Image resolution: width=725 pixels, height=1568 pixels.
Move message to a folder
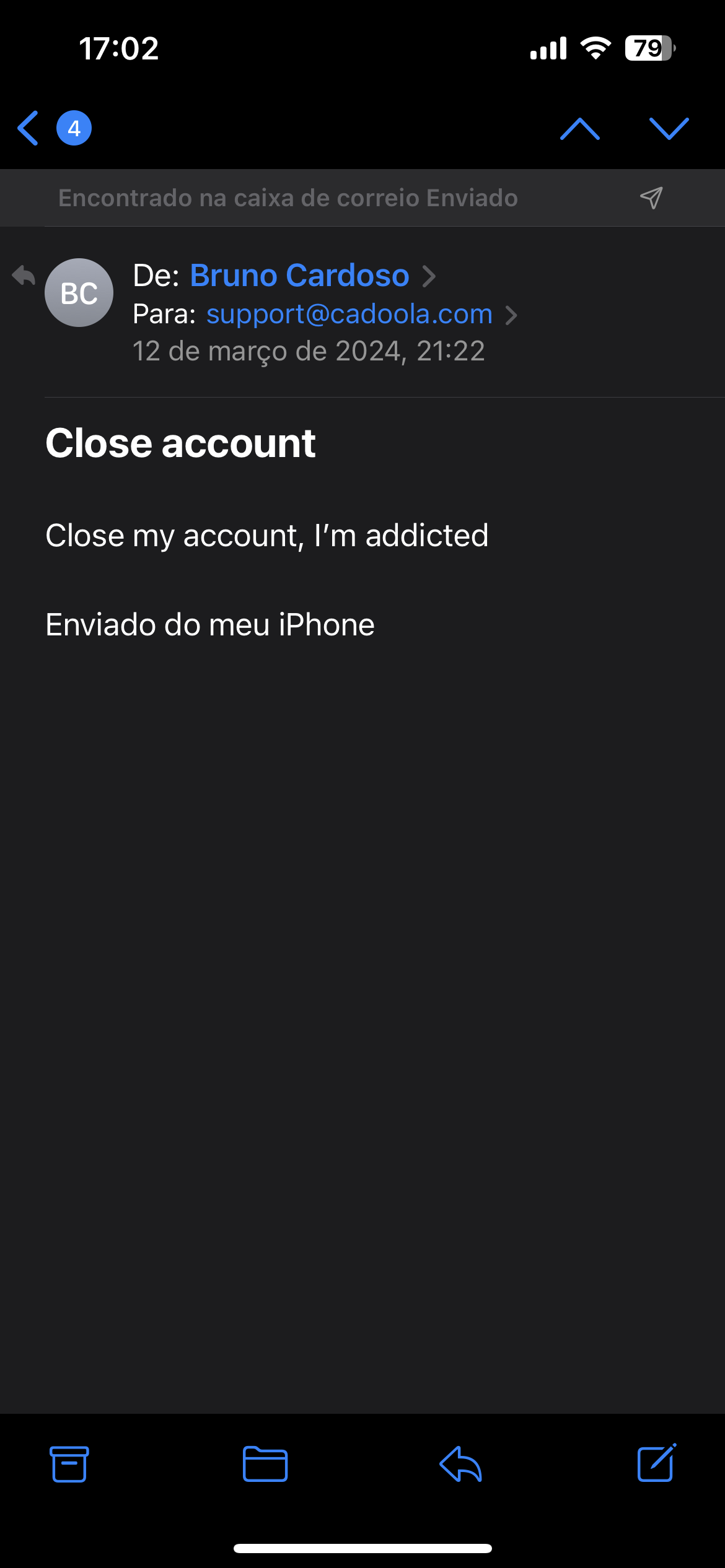click(x=265, y=1464)
